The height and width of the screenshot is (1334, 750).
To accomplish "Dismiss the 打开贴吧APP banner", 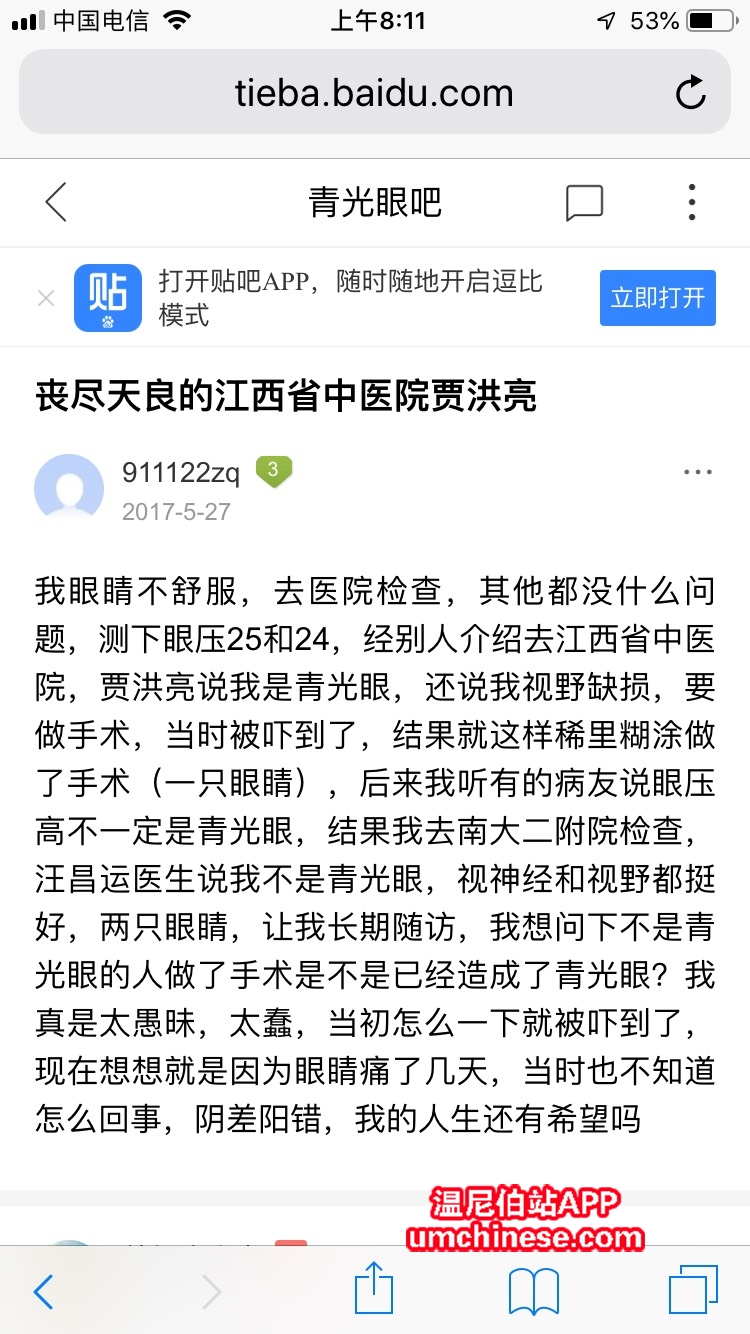I will [46, 298].
